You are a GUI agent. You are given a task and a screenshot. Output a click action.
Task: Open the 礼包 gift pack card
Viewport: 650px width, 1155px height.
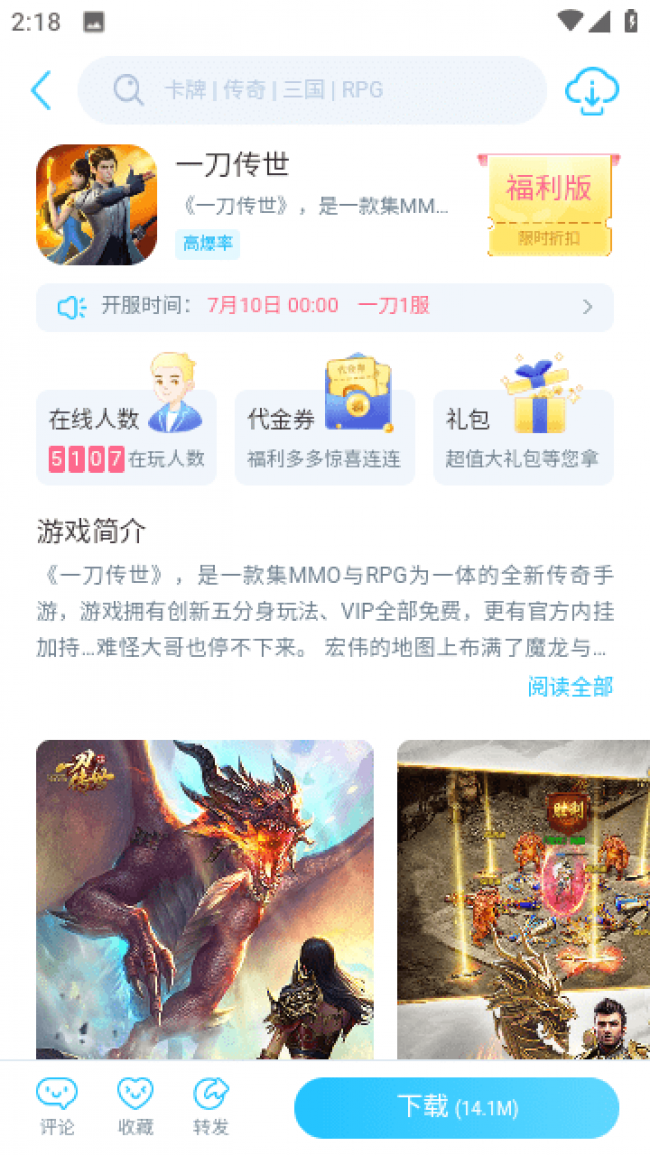[522, 437]
